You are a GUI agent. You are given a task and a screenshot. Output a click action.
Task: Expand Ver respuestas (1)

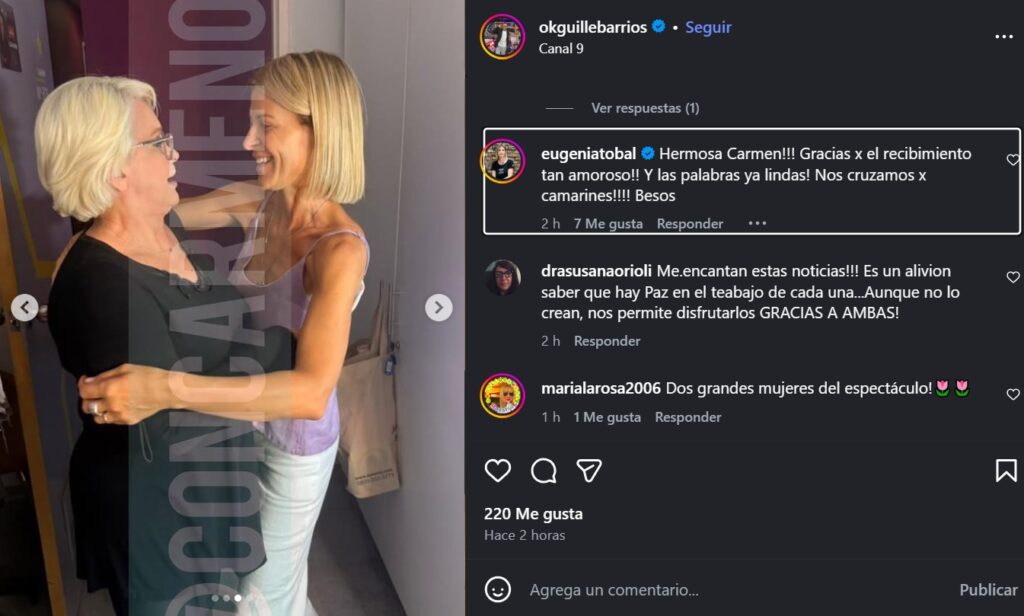coord(645,108)
